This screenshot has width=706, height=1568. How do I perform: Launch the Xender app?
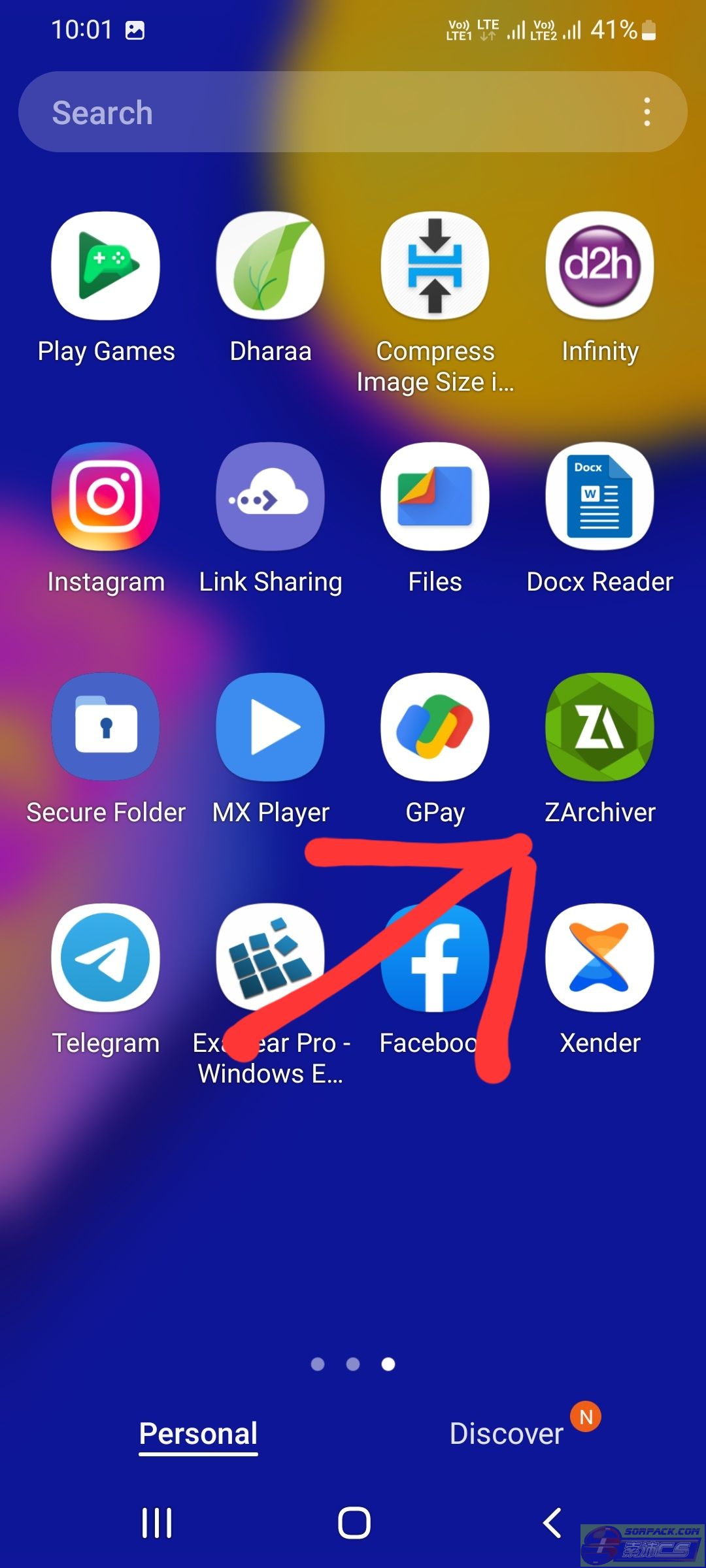599,958
